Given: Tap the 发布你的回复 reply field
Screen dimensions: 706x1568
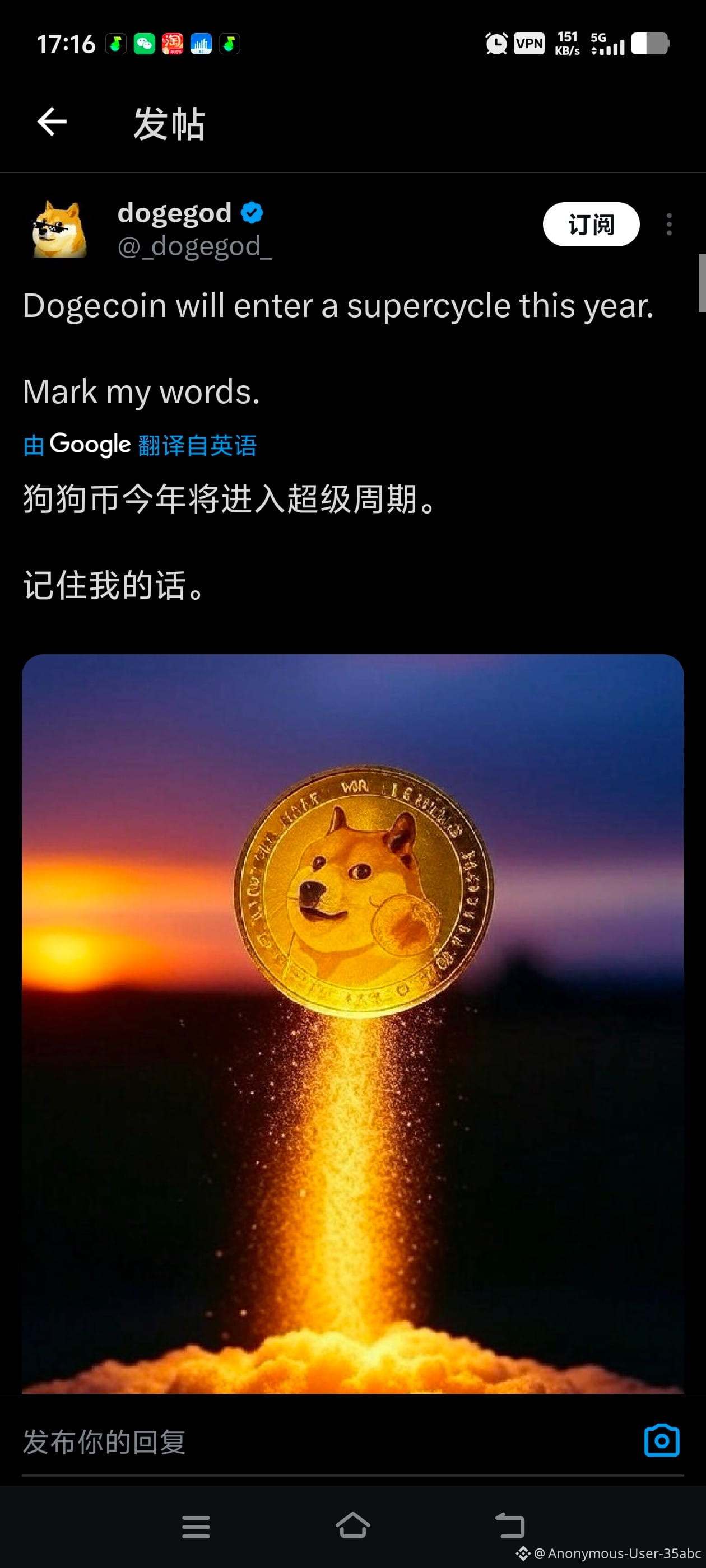Looking at the screenshot, I should coord(305,1441).
